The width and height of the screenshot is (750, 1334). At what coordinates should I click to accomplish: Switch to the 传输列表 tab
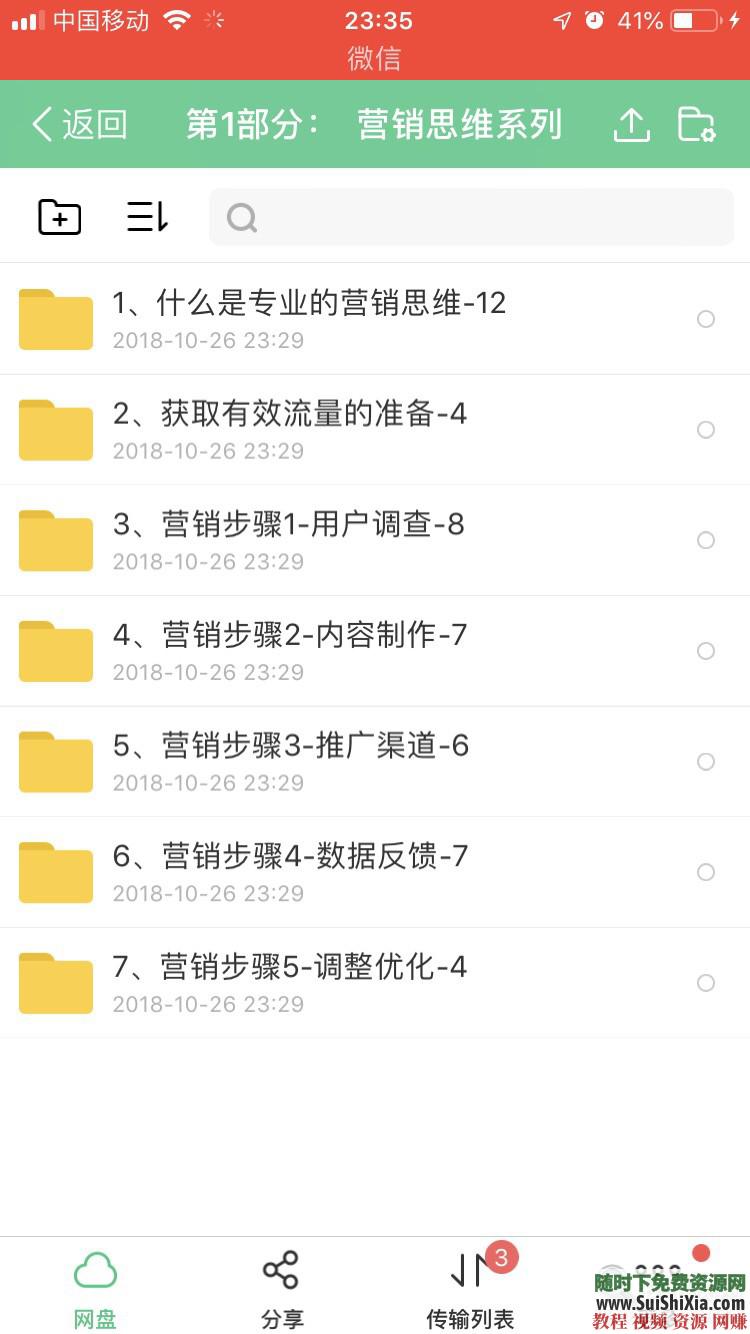[x=469, y=1285]
